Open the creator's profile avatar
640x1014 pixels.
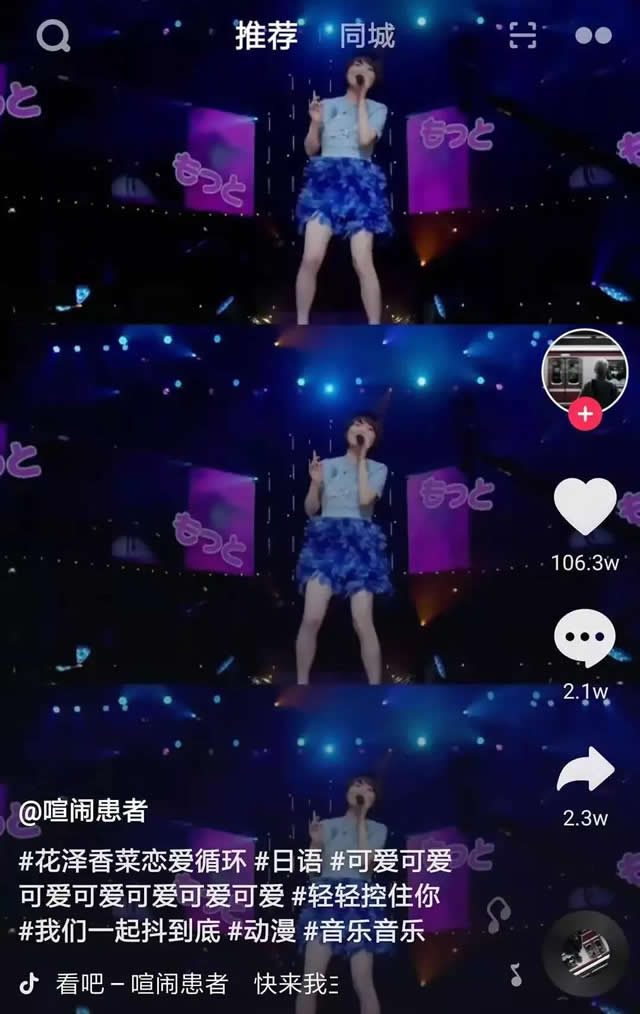pos(585,370)
